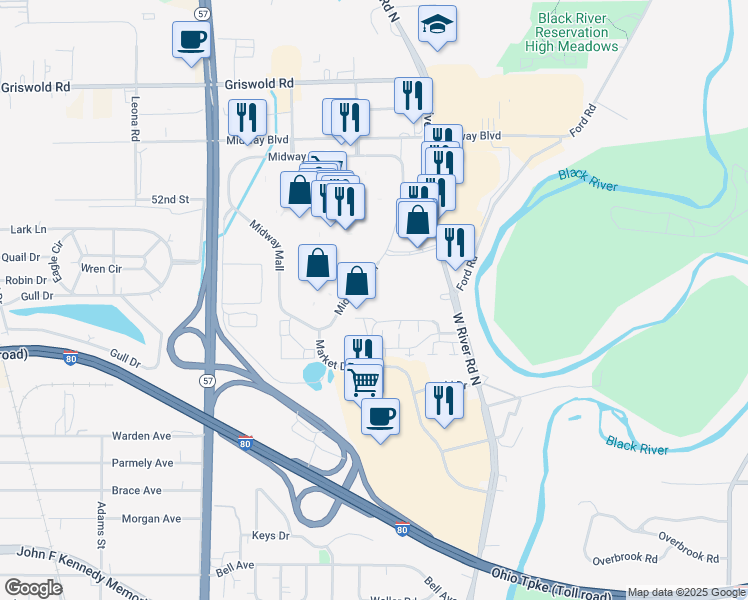The image size is (748, 600).
Task: Open the graduation cap school marker
Action: [x=437, y=24]
